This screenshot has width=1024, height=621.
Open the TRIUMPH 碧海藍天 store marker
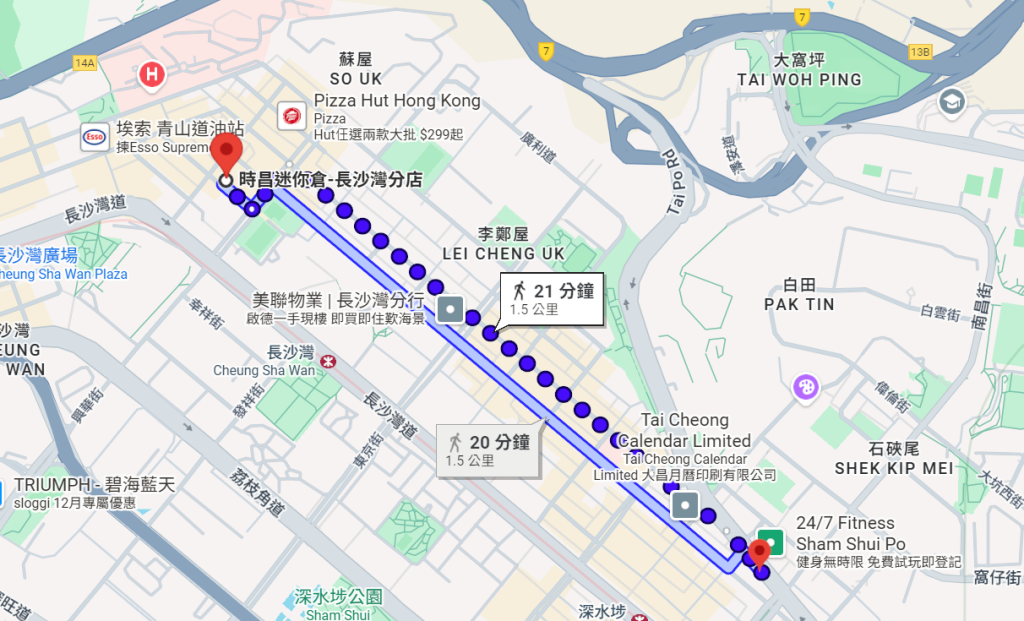pyautogui.click(x=95, y=485)
